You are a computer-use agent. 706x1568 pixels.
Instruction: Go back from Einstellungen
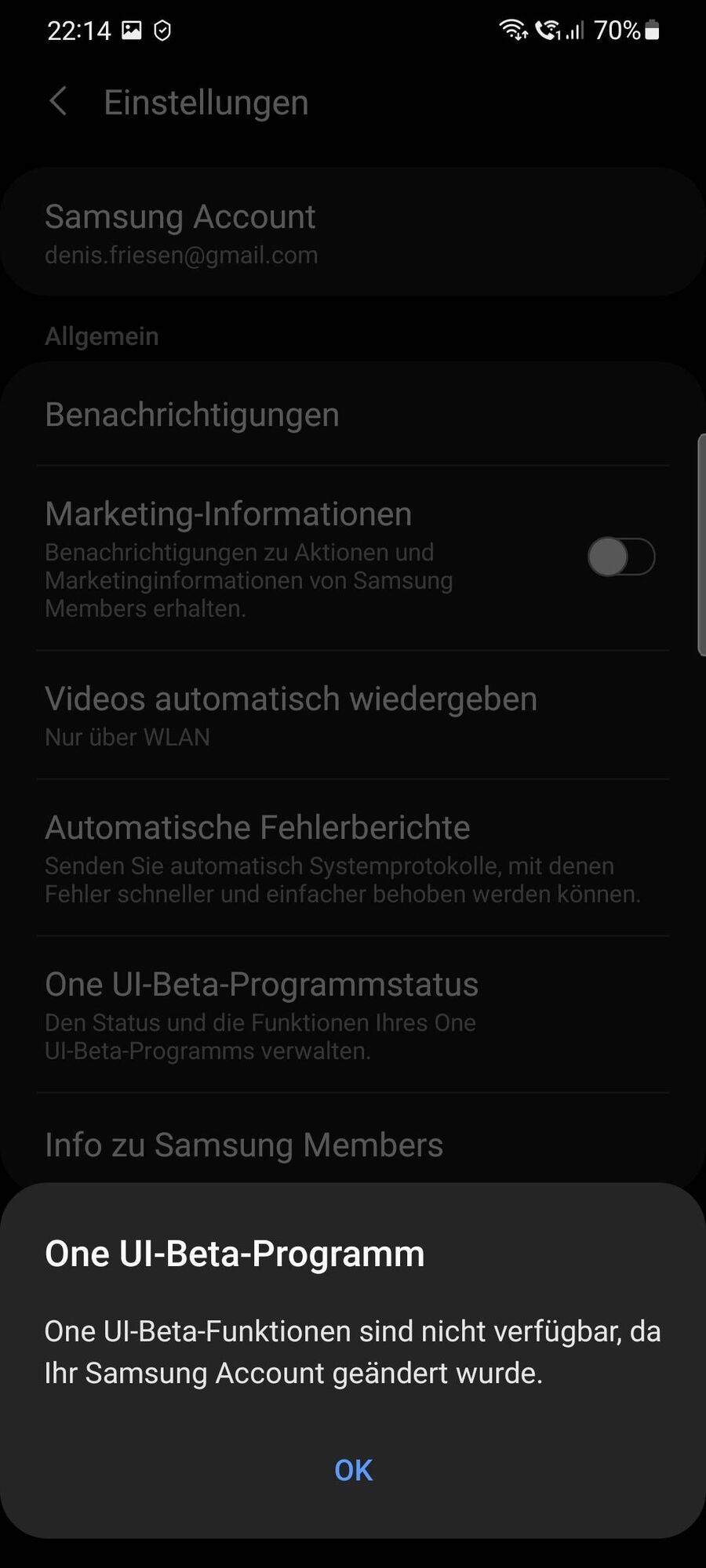(x=58, y=102)
